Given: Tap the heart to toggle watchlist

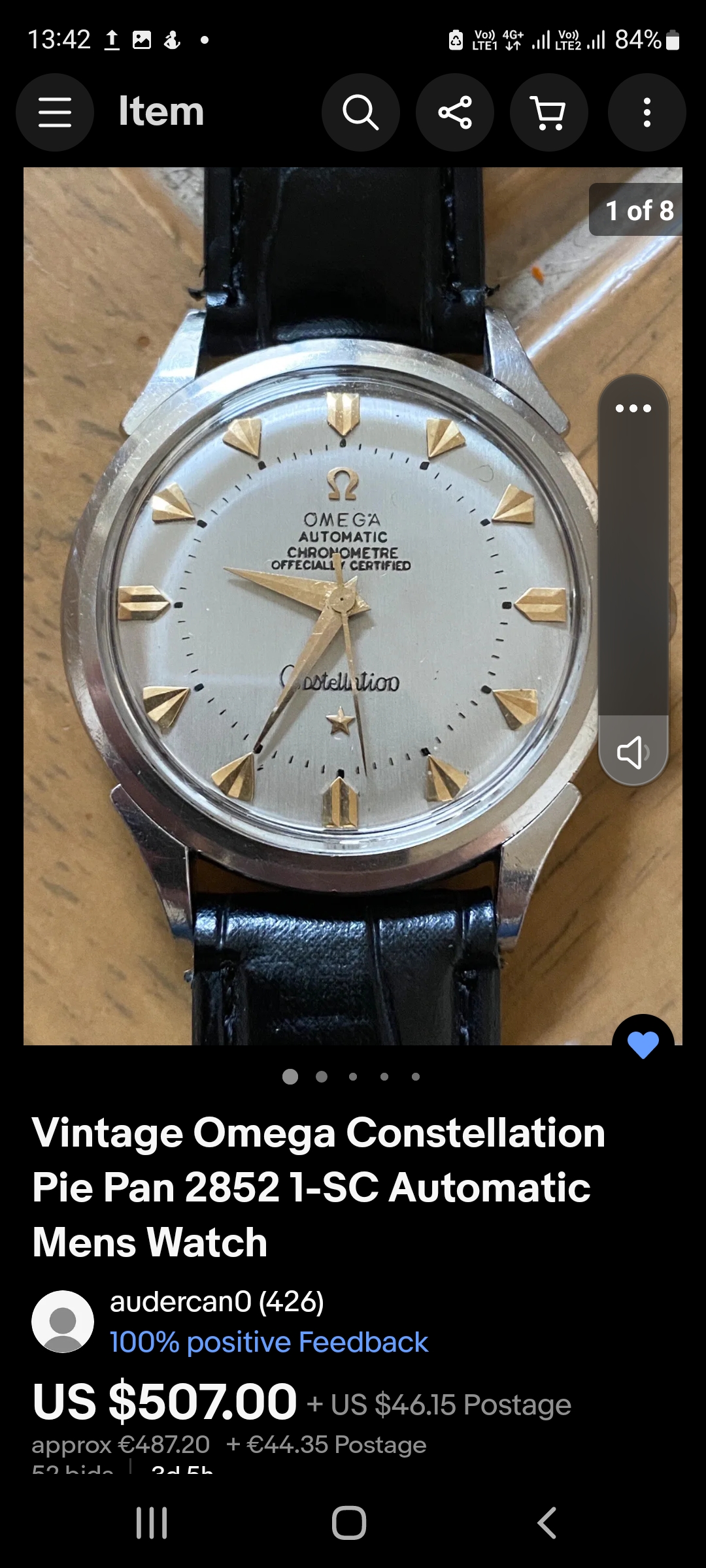Looking at the screenshot, I should (643, 1045).
